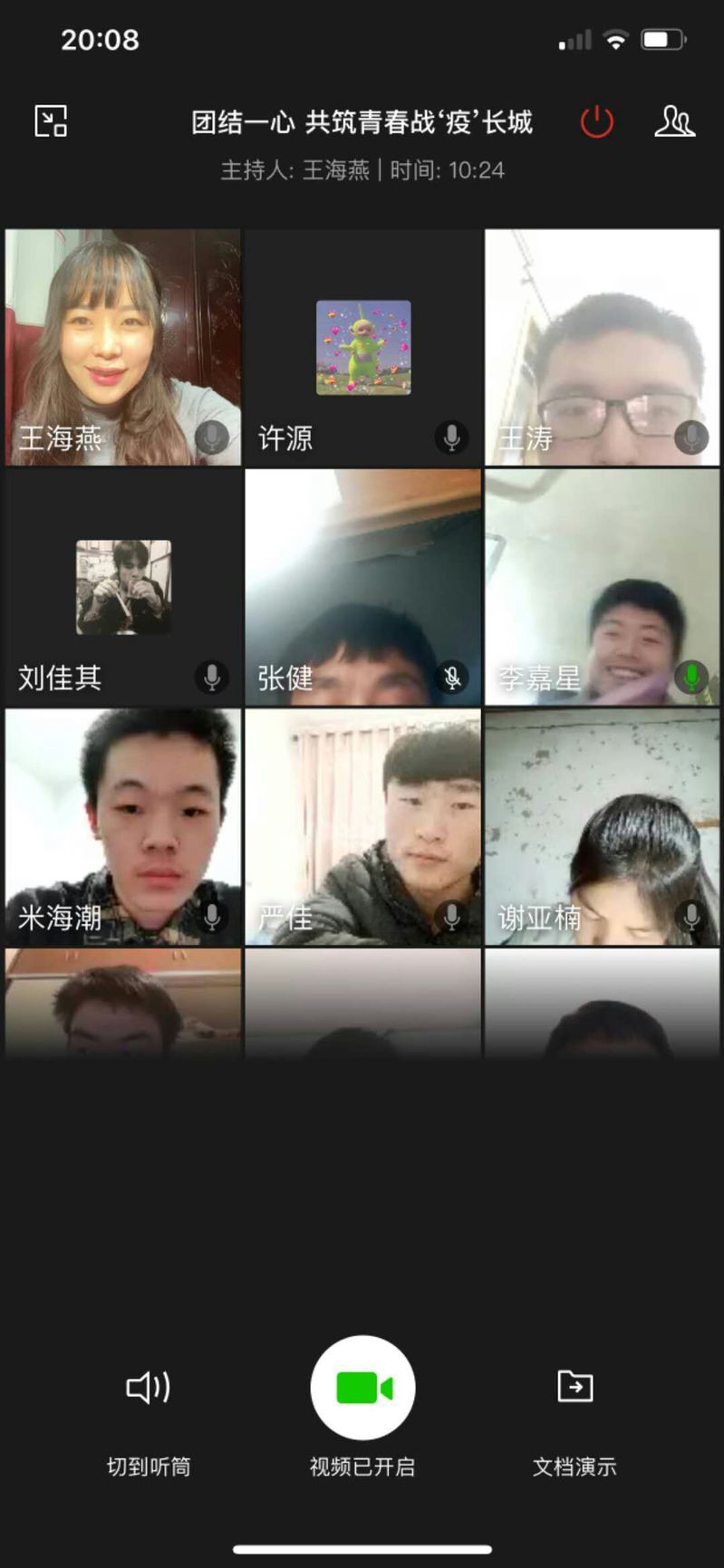View 严佳's video tile
Image resolution: width=724 pixels, height=1568 pixels.
pos(362,826)
